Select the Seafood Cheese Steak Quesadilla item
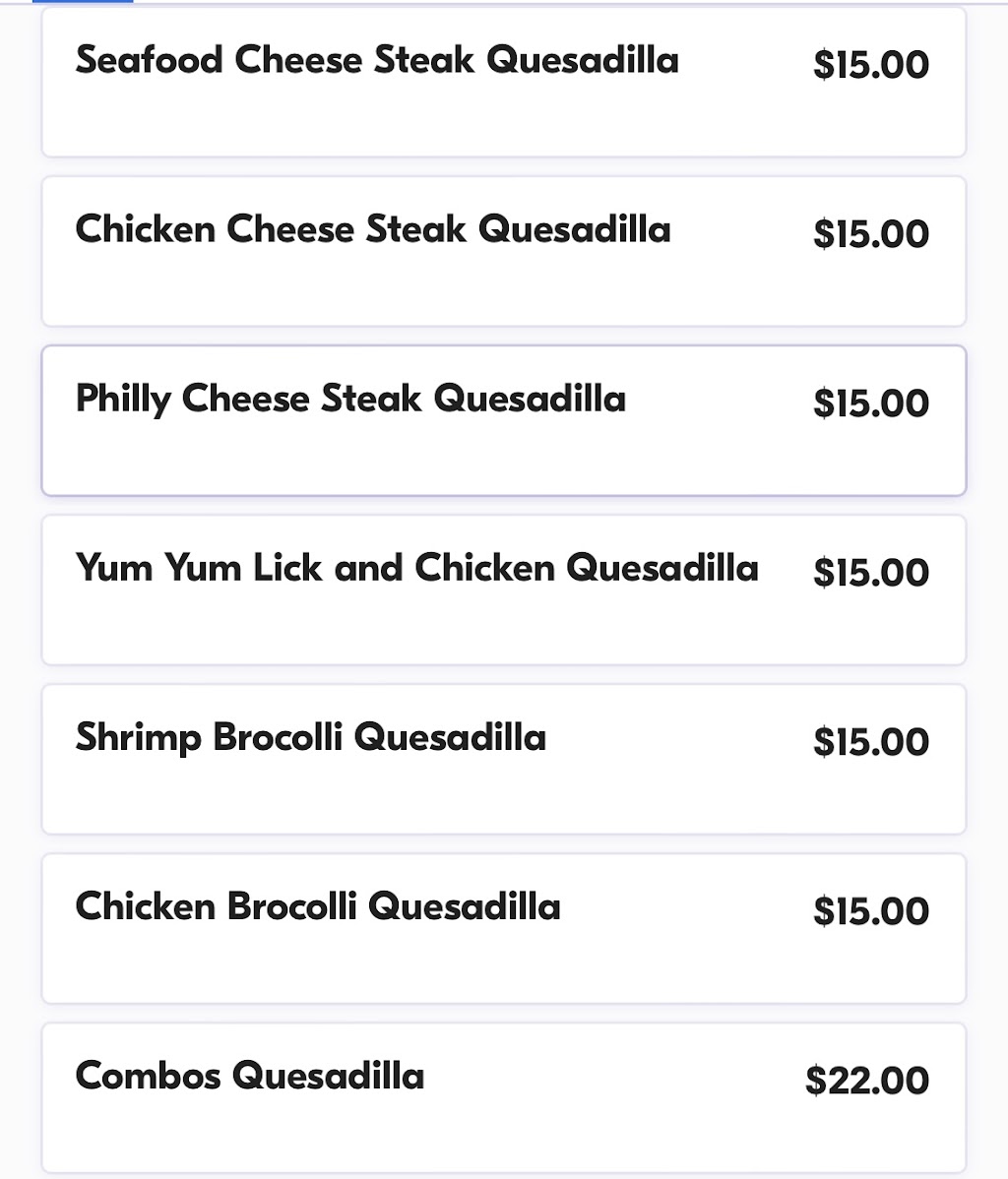 [503, 84]
